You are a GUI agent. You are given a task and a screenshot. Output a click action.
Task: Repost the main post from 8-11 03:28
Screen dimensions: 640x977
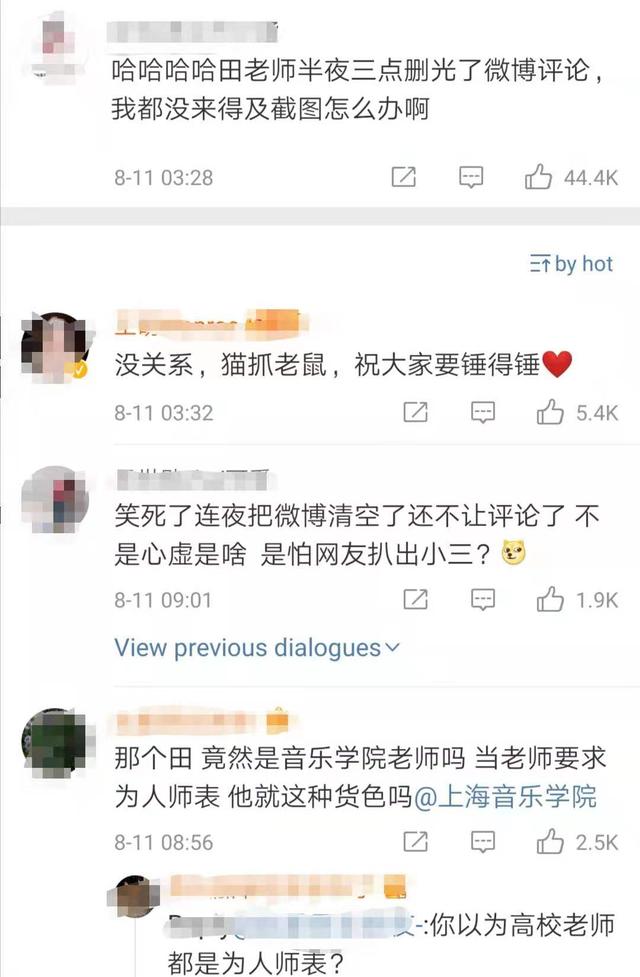pyautogui.click(x=403, y=178)
